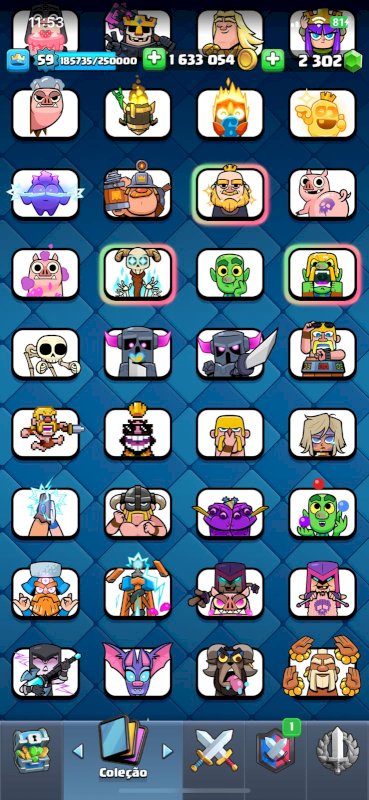Buy gems with the green plus button
The height and width of the screenshot is (800, 369).
pos(273,60)
